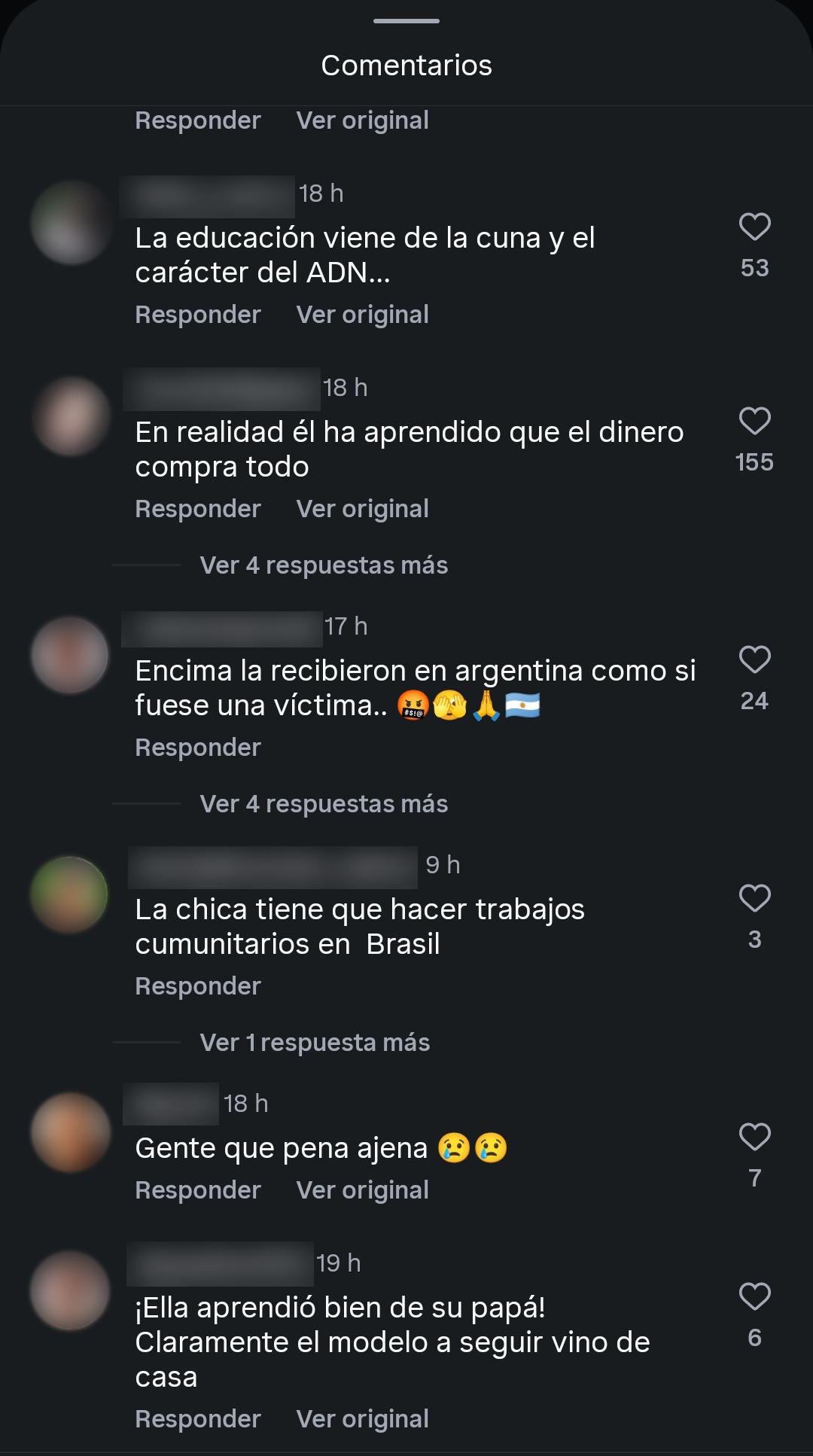Screen dimensions: 813x1456
Task: Tap "Responder" on "Gente que pena ajena"
Action: (197, 1189)
